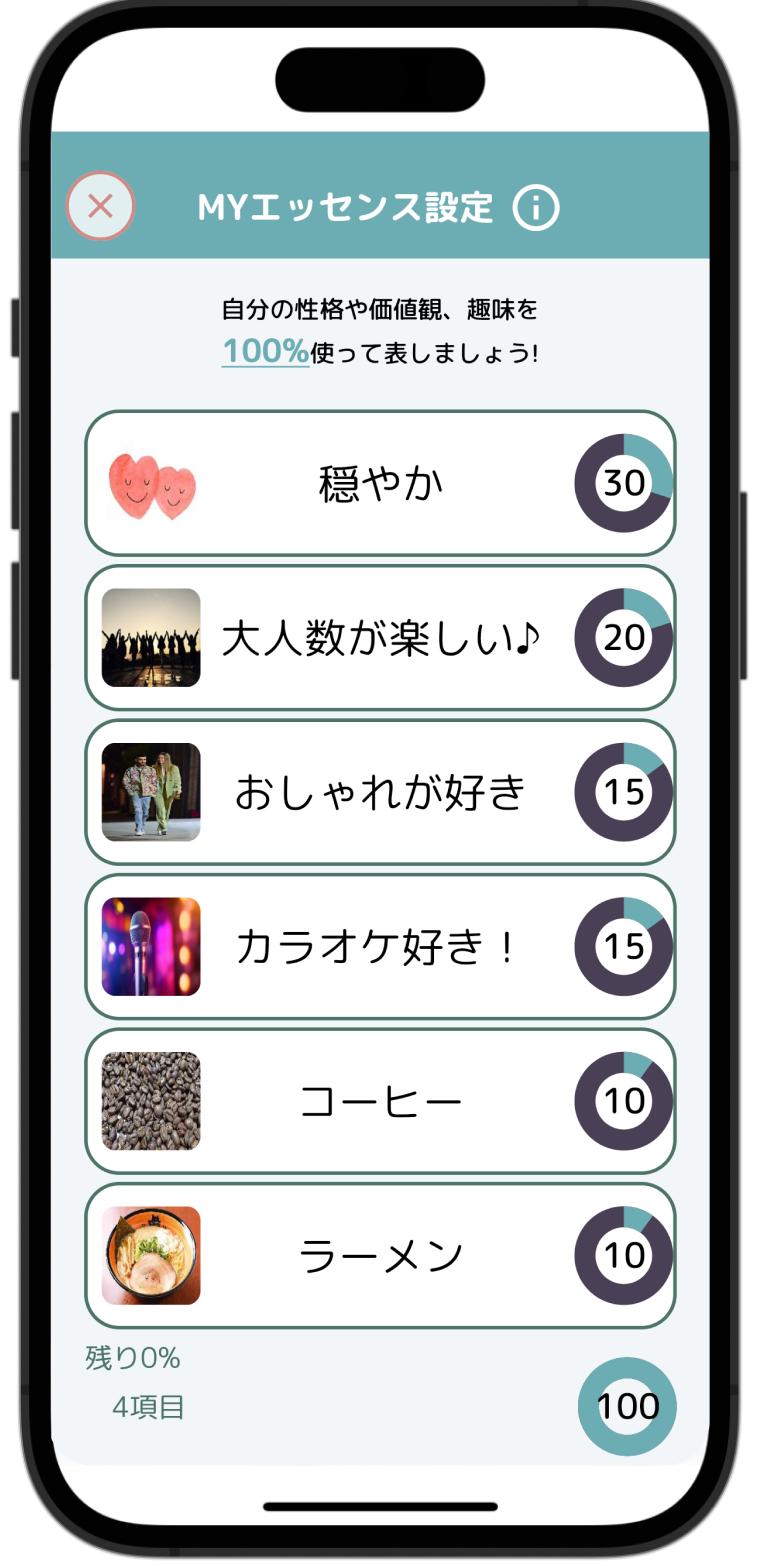761x1566 pixels.
Task: Select the おしゃれが好き essence card
Action: coord(380,792)
